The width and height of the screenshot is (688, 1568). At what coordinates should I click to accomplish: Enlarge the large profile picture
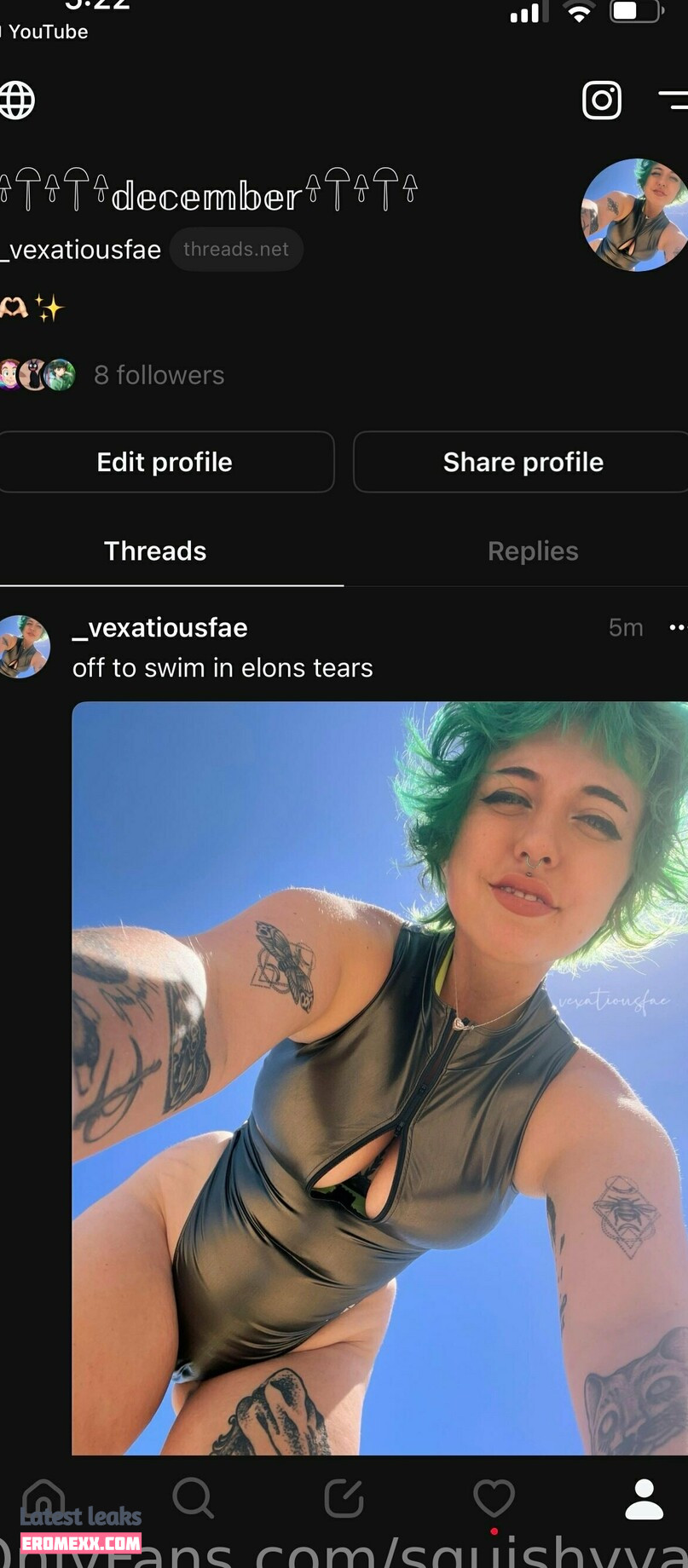[x=635, y=216]
